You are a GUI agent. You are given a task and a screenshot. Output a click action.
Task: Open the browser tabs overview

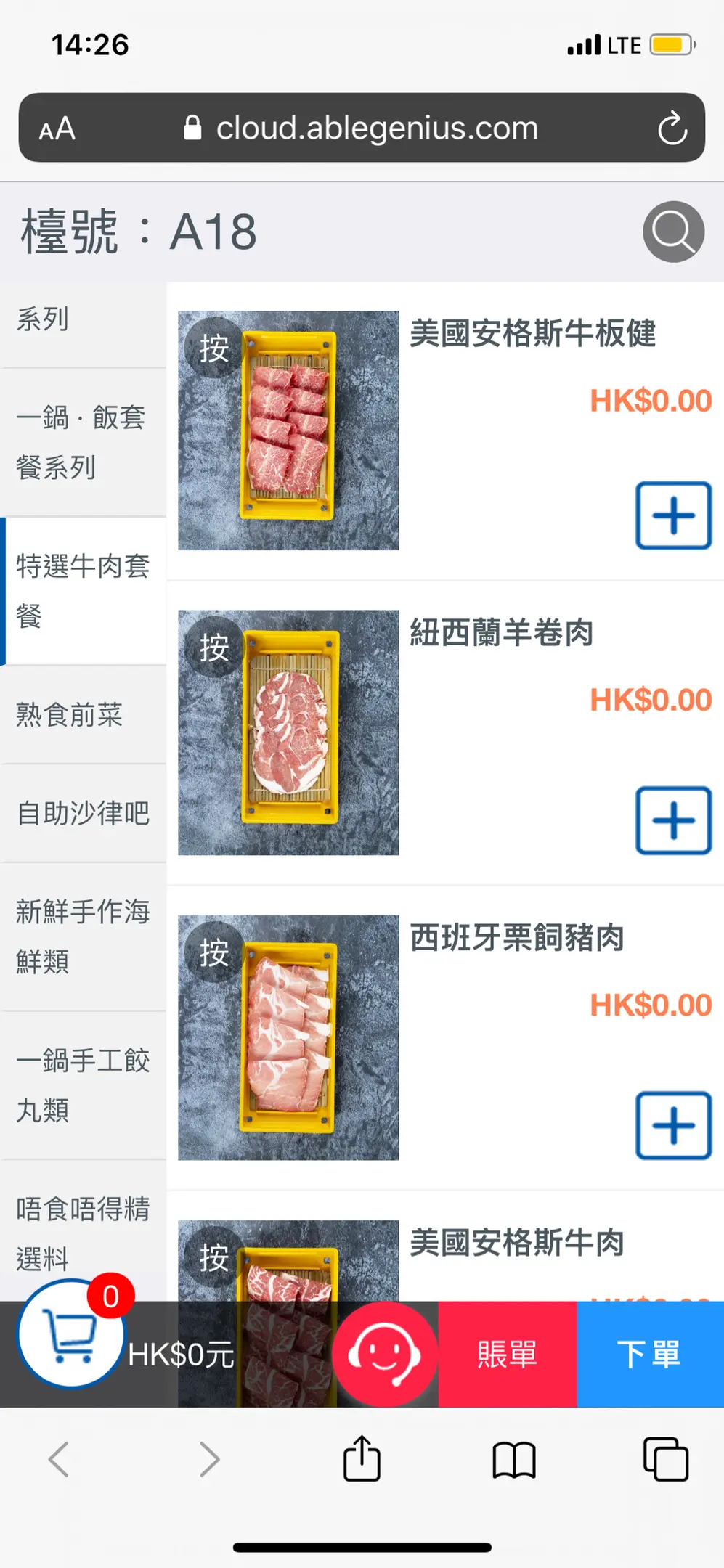click(x=665, y=1459)
